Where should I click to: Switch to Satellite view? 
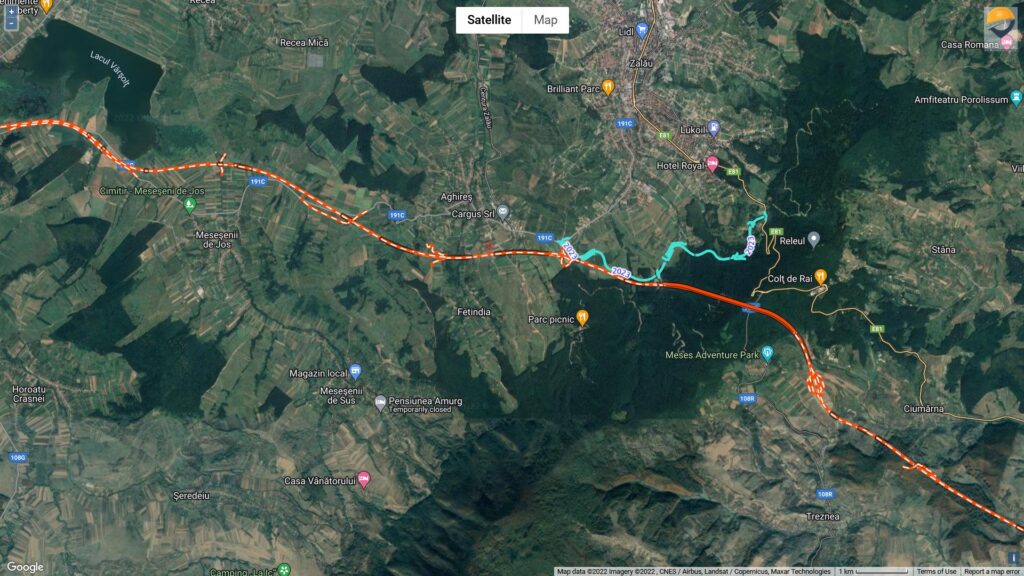click(489, 20)
